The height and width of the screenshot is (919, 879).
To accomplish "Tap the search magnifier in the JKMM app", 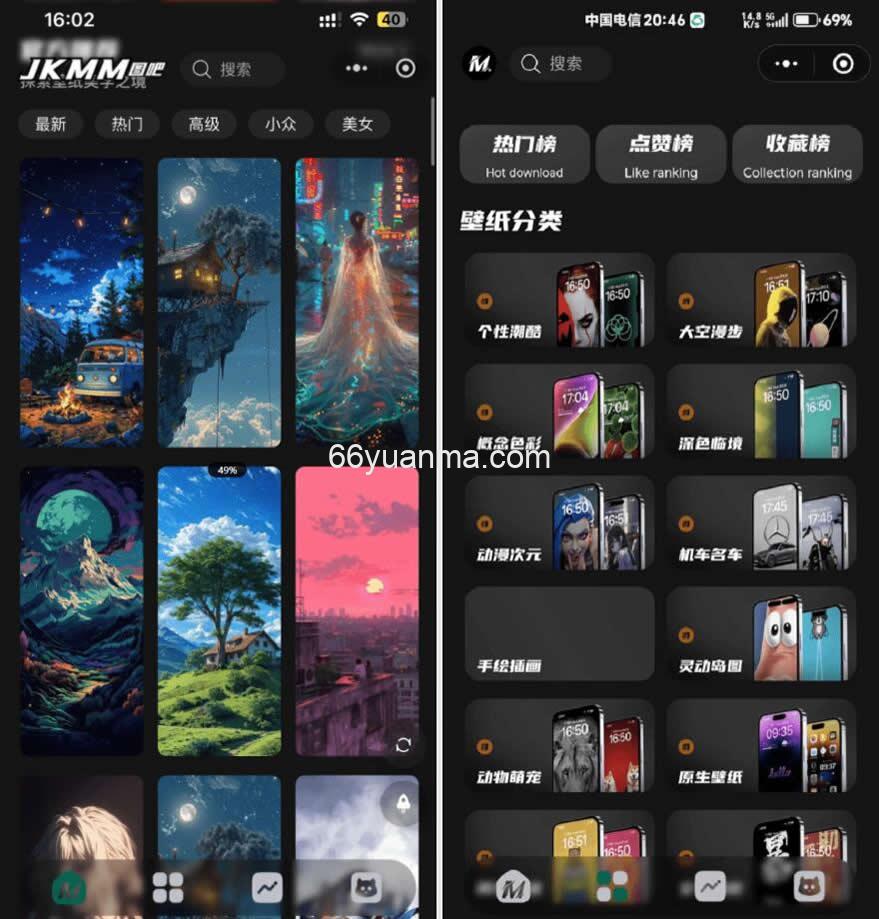I will (201, 69).
